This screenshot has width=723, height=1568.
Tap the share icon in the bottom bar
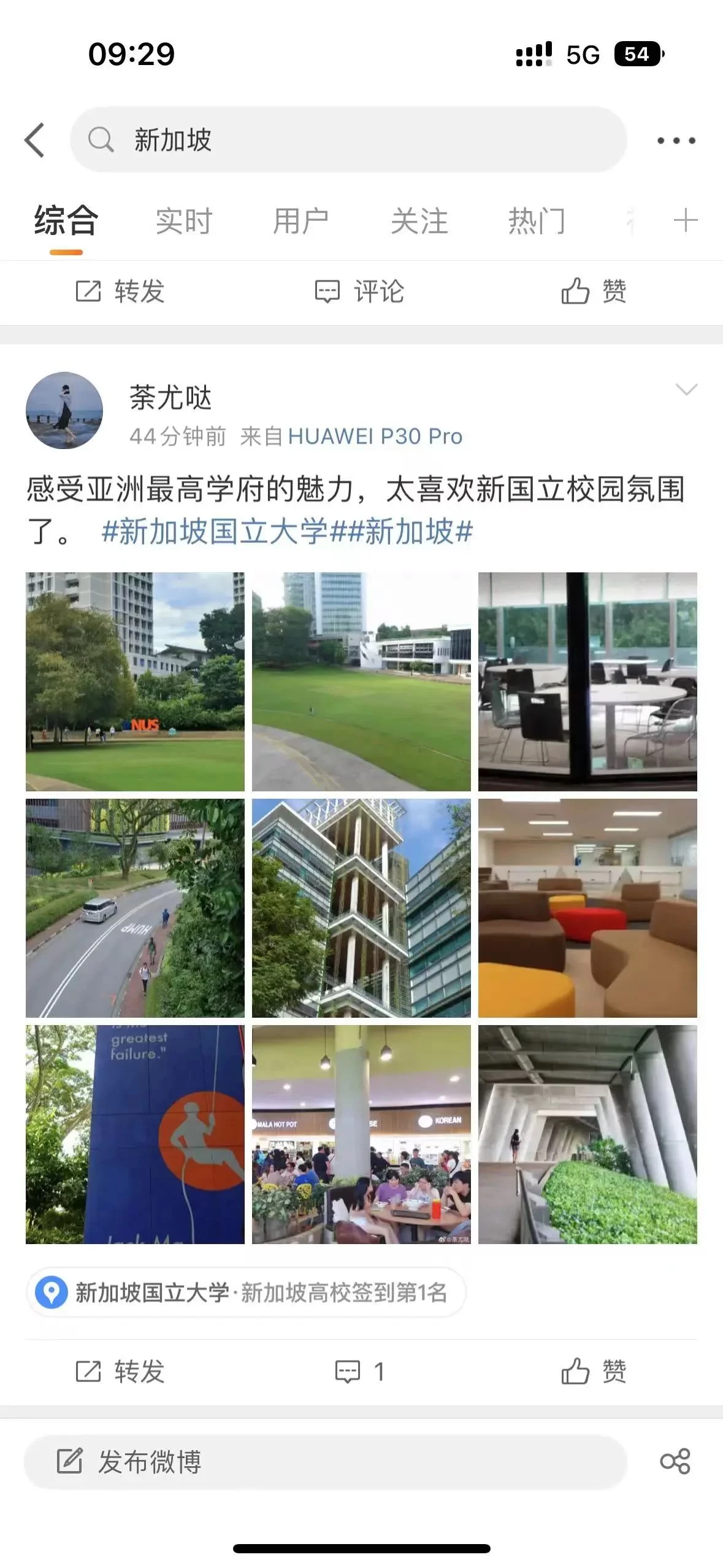tap(675, 1462)
